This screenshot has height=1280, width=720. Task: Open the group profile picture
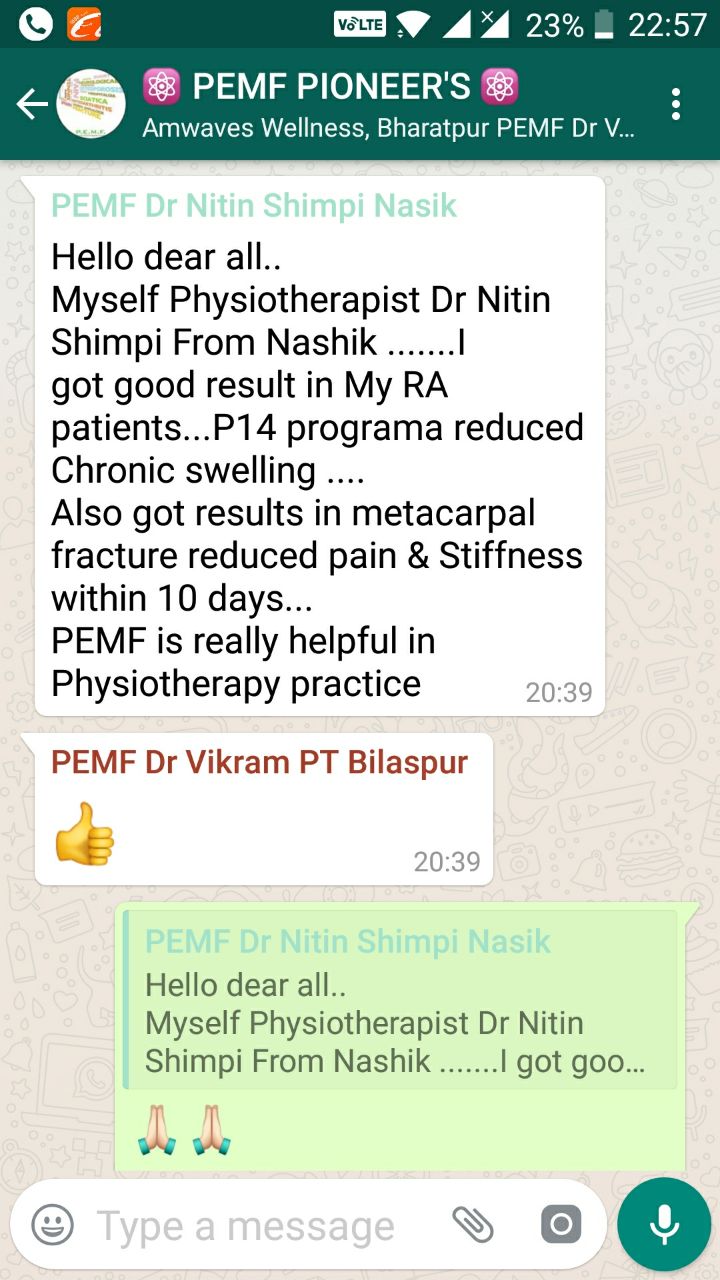(91, 104)
